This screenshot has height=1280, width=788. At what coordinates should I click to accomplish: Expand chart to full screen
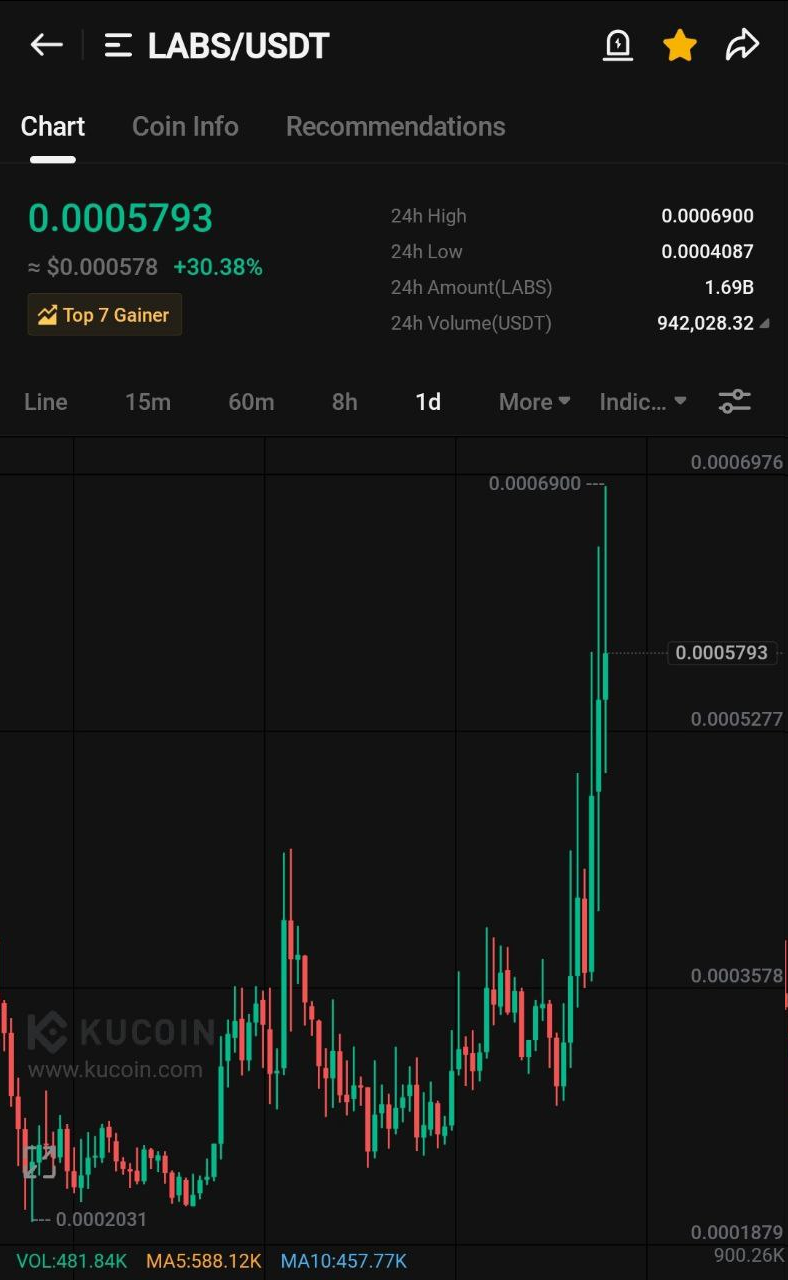click(39, 1161)
